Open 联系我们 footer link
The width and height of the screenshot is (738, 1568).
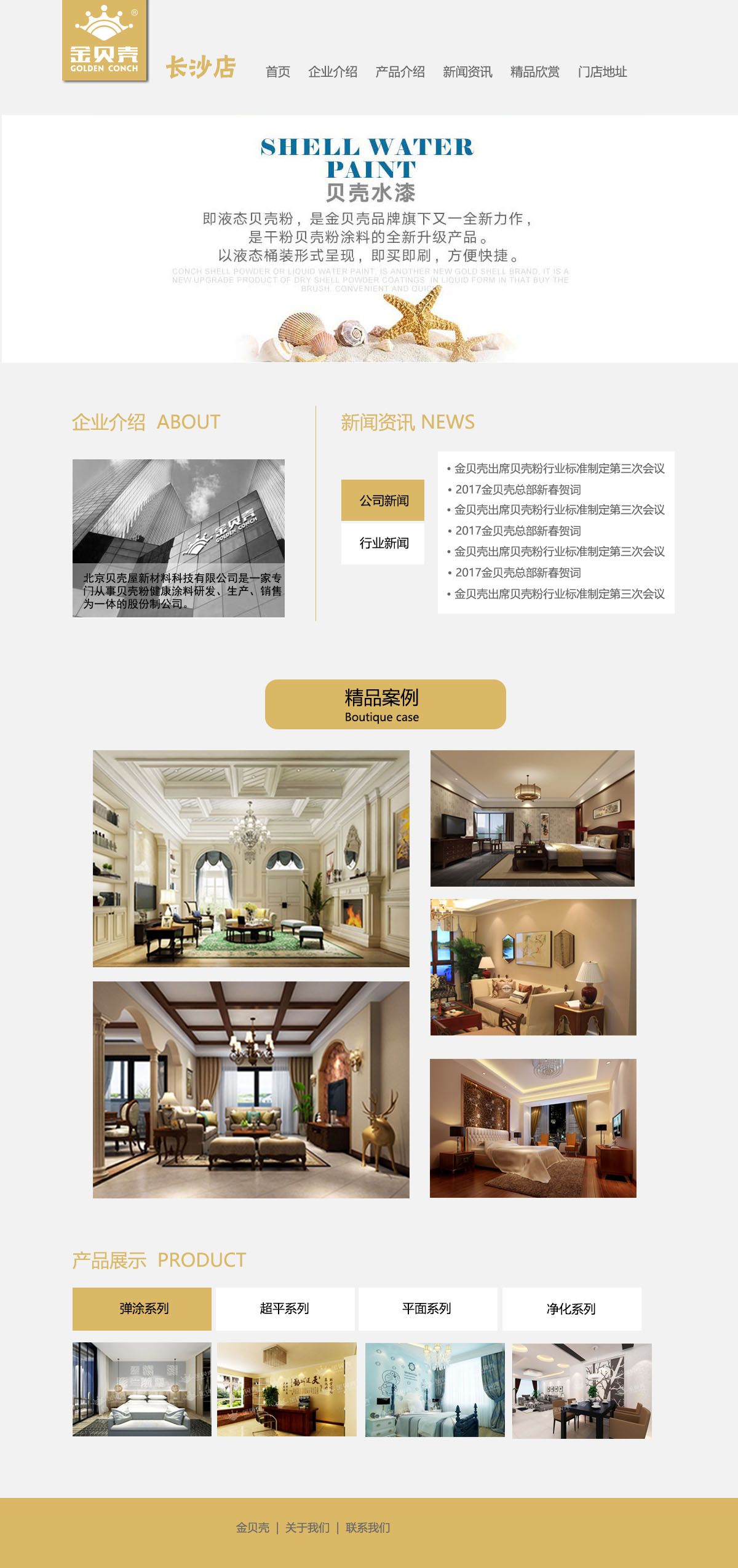click(x=367, y=1527)
